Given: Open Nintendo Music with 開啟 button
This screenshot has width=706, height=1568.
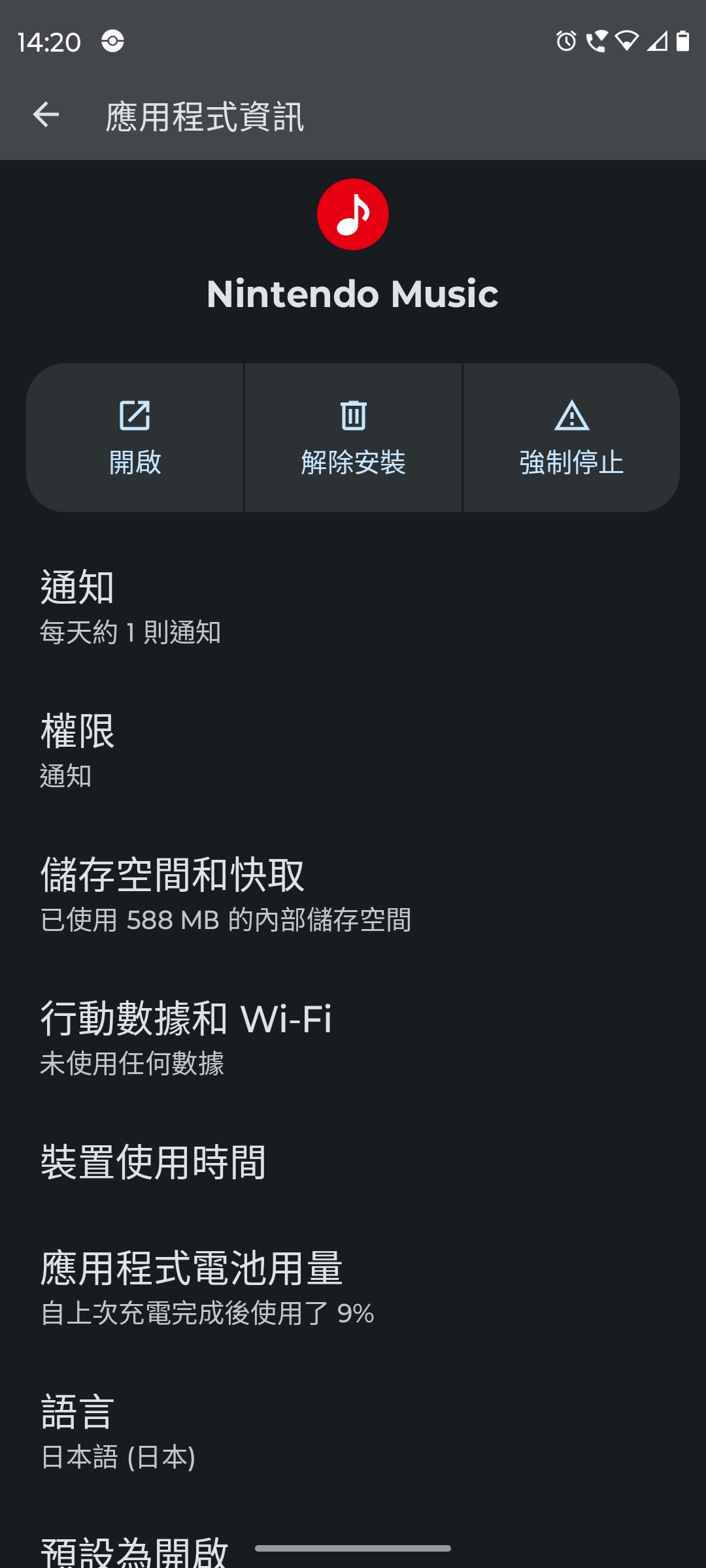Looking at the screenshot, I should [x=135, y=438].
